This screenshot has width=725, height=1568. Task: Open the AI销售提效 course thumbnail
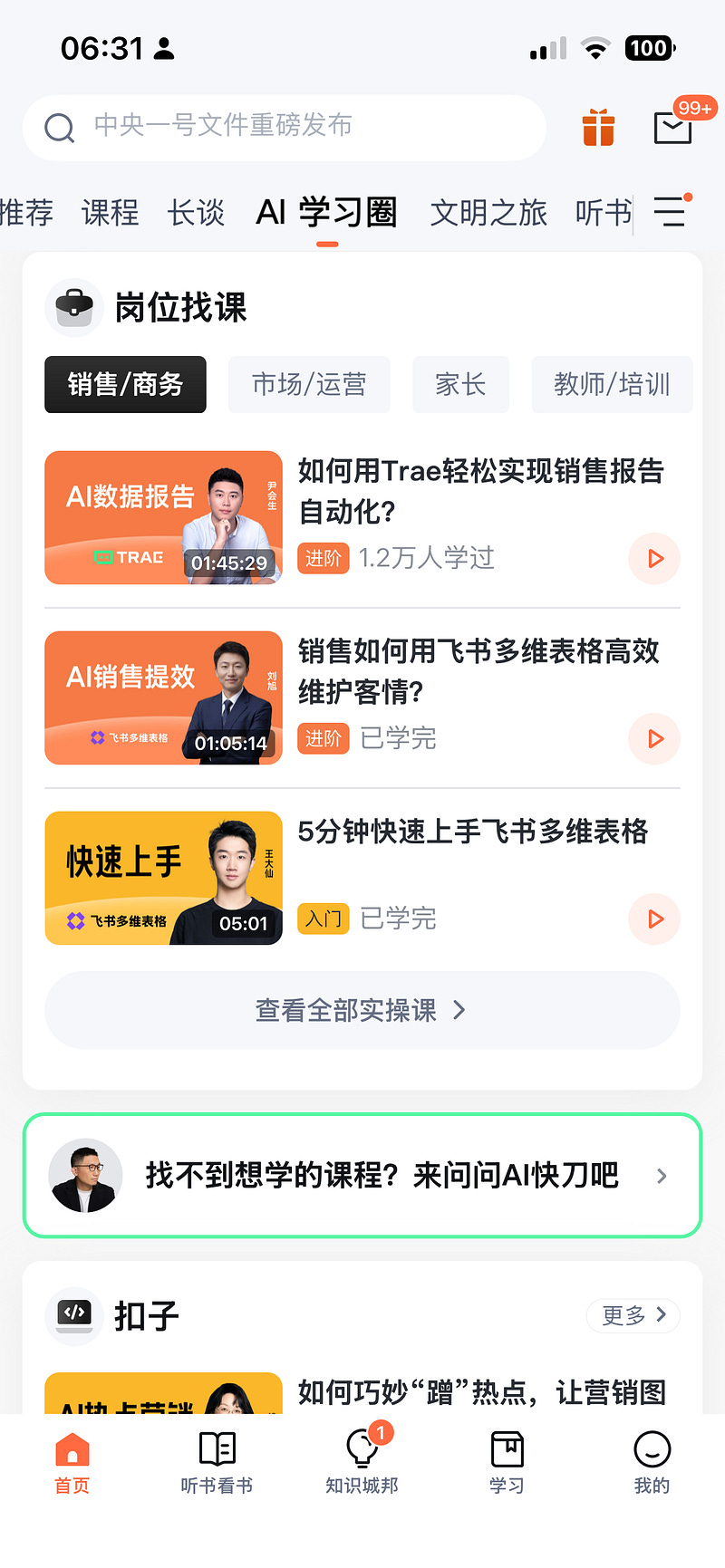pyautogui.click(x=164, y=697)
